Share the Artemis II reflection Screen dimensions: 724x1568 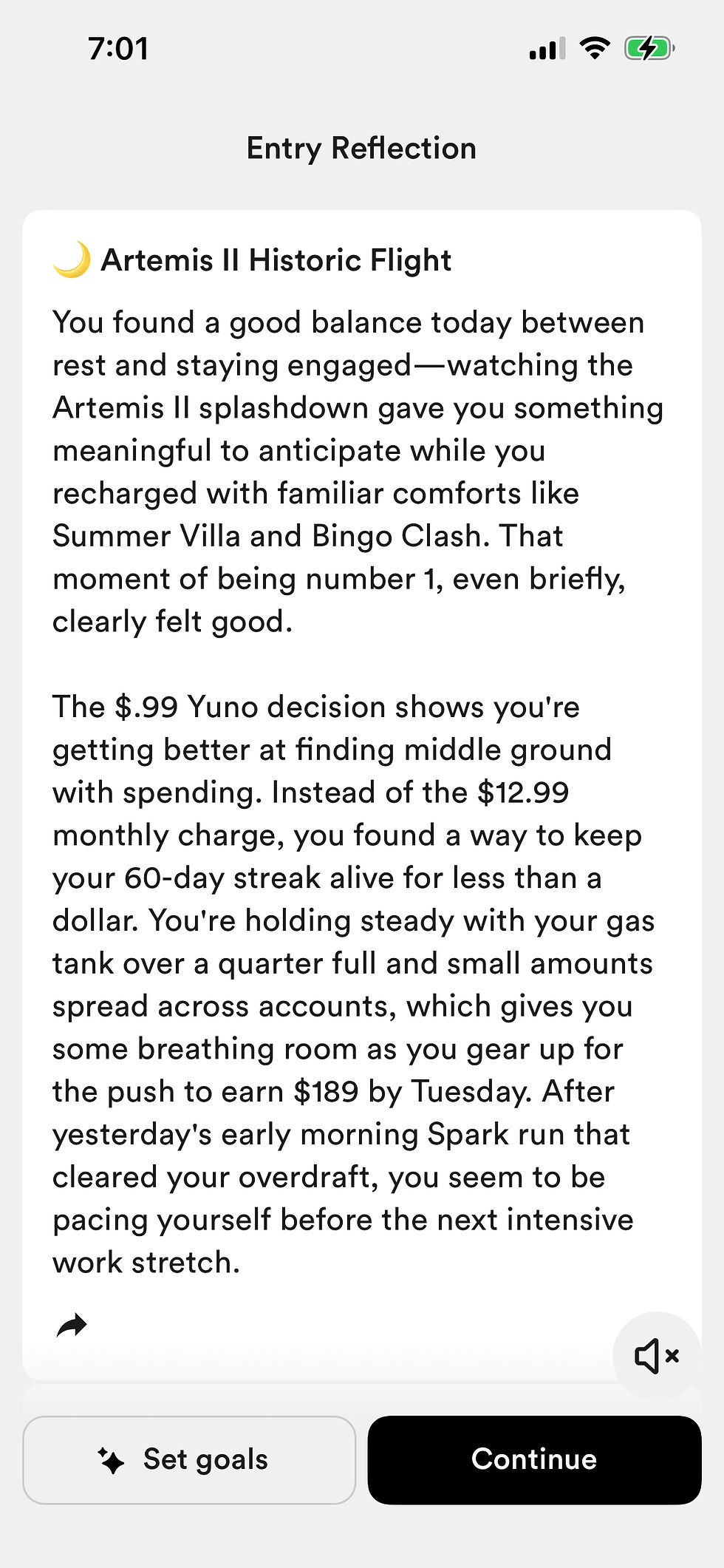point(72,1326)
